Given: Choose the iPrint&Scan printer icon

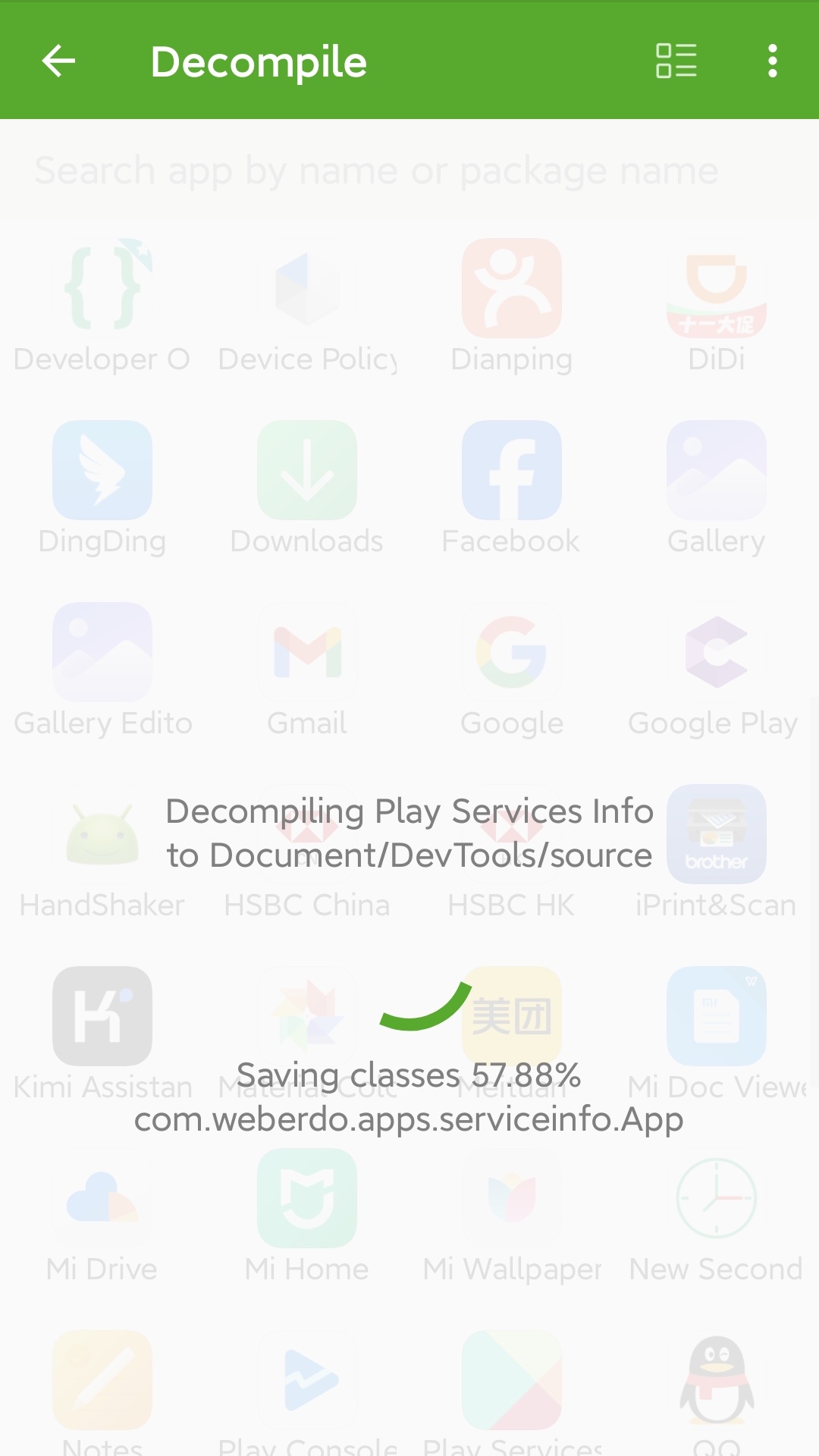Looking at the screenshot, I should (716, 834).
